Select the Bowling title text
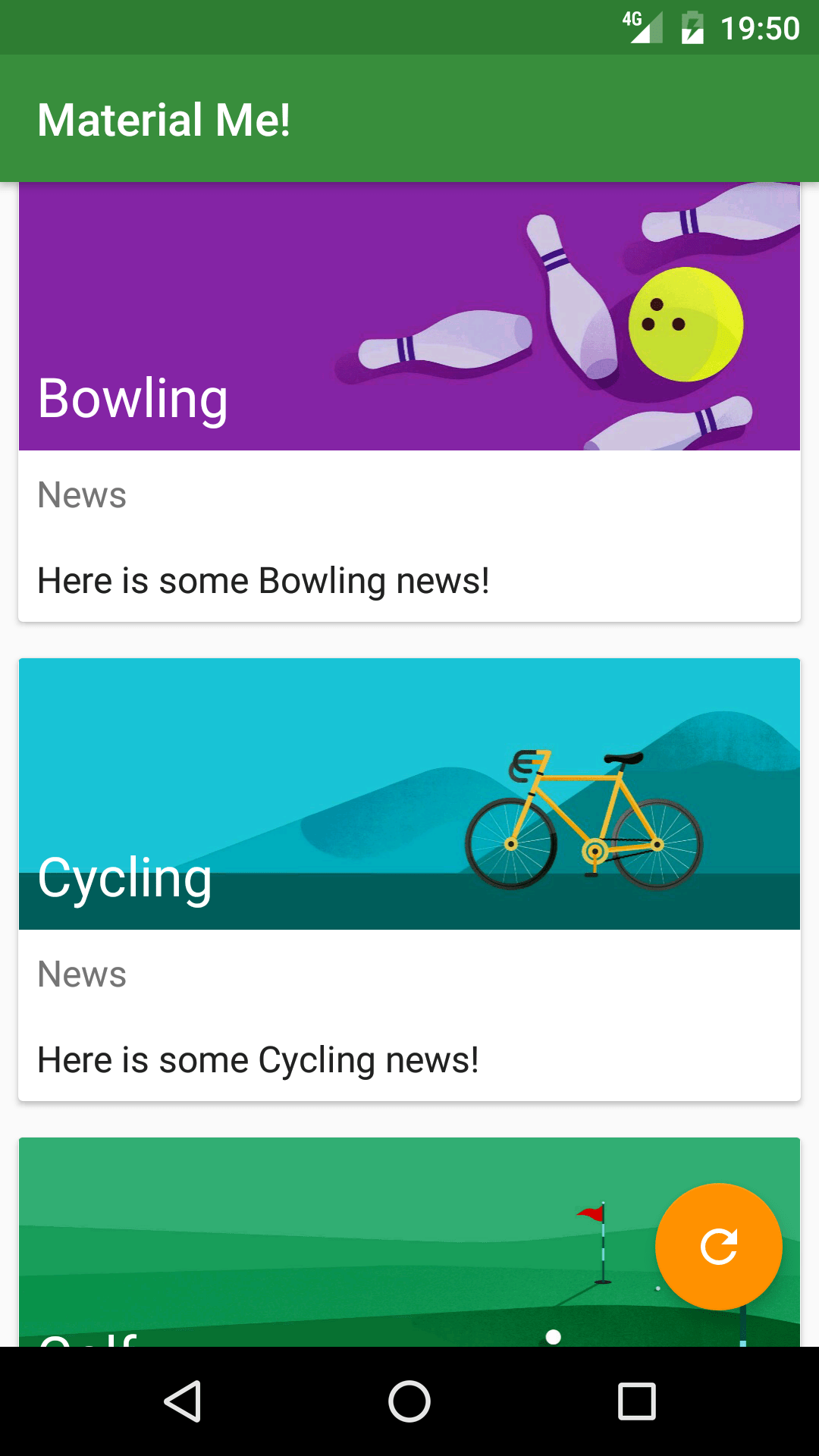819x1456 pixels. 133,400
